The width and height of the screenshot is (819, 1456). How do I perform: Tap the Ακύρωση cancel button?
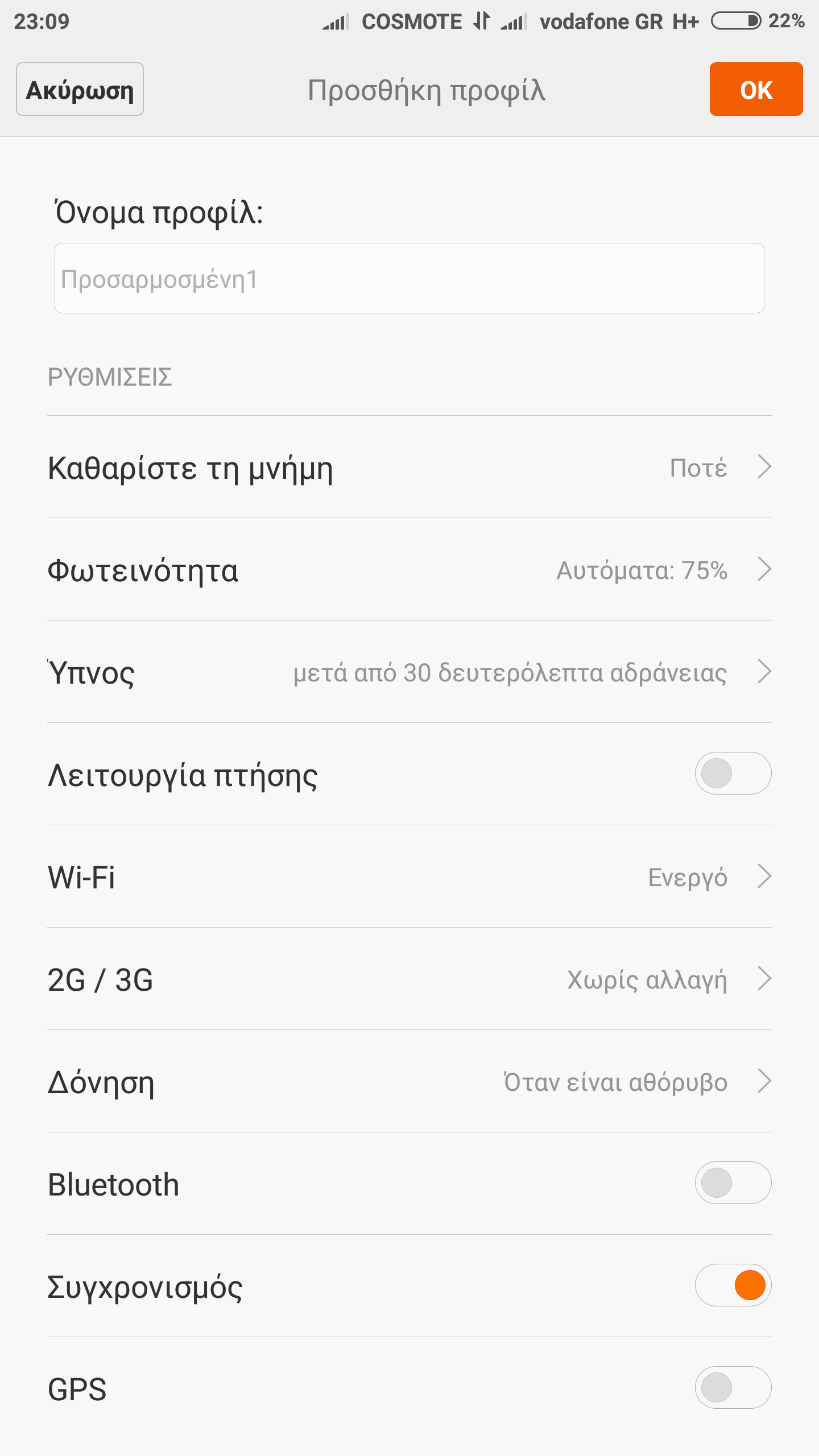(80, 89)
